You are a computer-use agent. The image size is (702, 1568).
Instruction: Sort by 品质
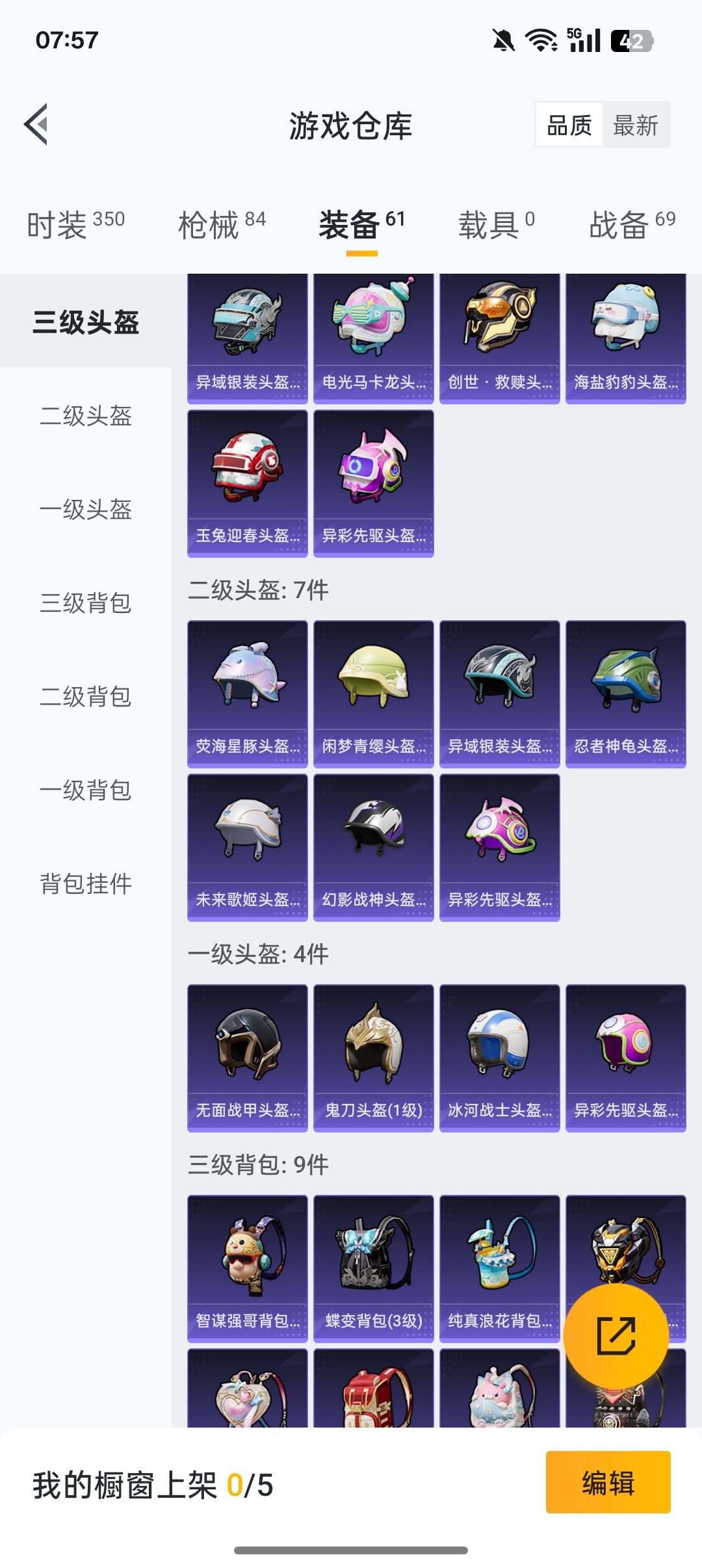point(569,125)
